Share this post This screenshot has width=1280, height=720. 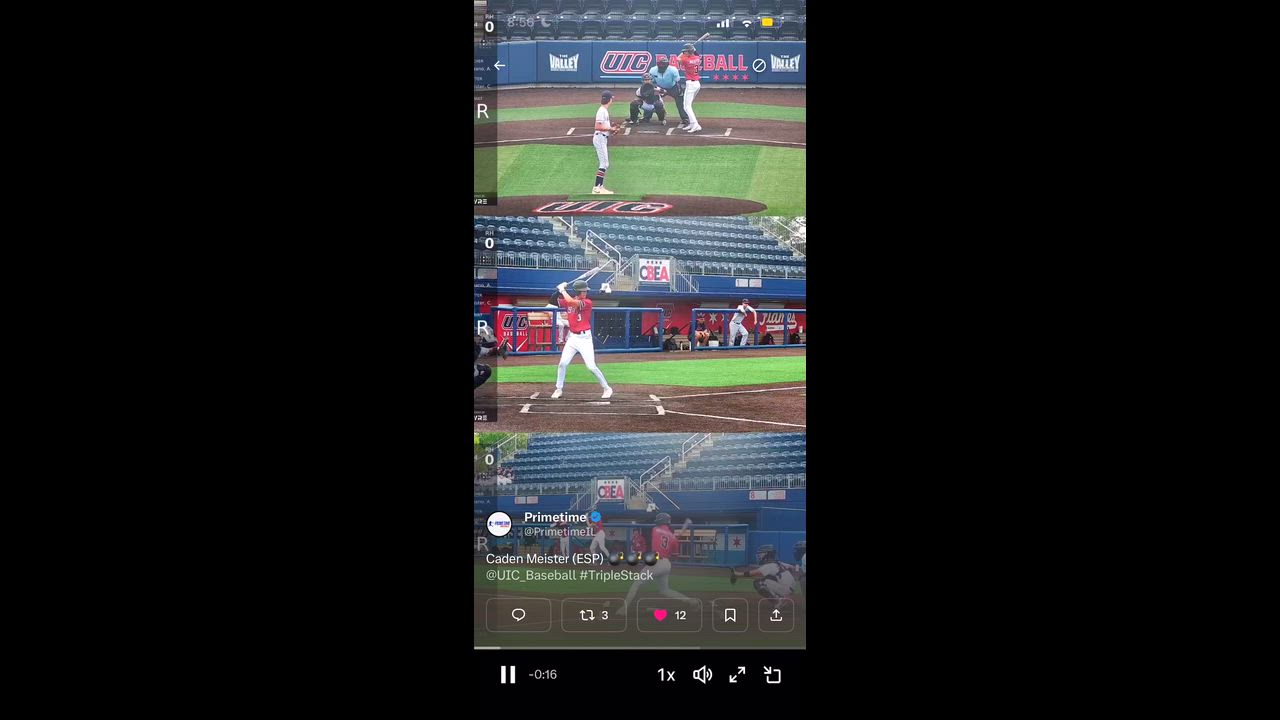pyautogui.click(x=776, y=615)
